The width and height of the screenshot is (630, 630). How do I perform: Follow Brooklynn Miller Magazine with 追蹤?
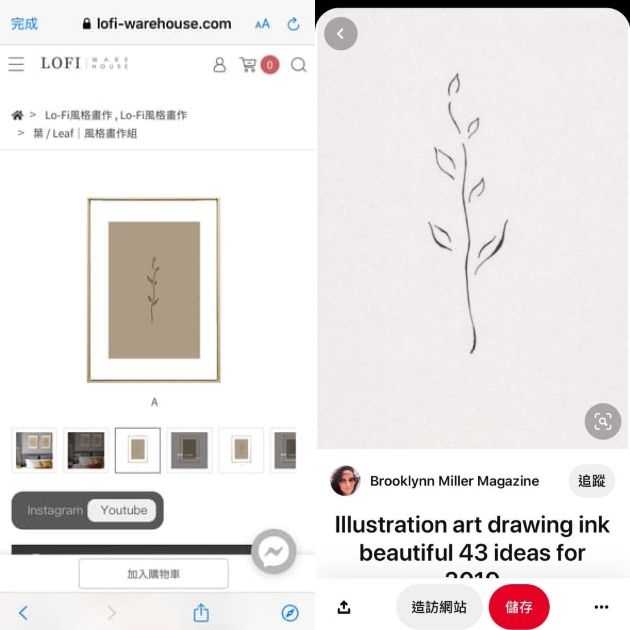coord(591,481)
